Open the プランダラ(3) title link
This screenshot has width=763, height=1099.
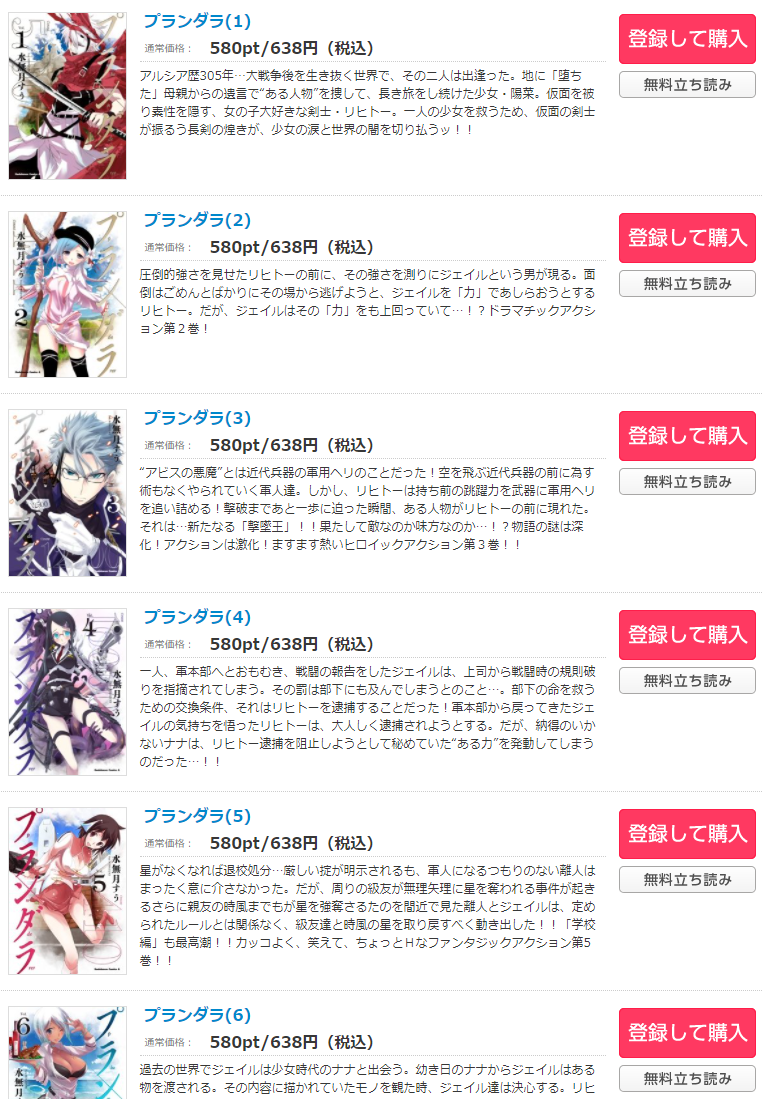pos(197,418)
